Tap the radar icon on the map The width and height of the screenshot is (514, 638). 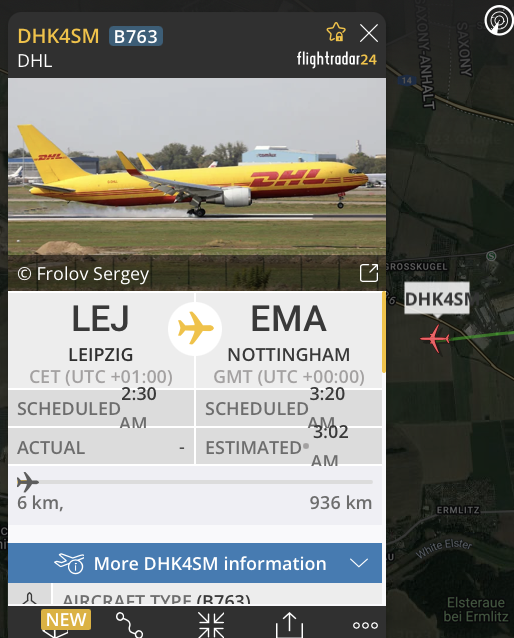[499, 20]
